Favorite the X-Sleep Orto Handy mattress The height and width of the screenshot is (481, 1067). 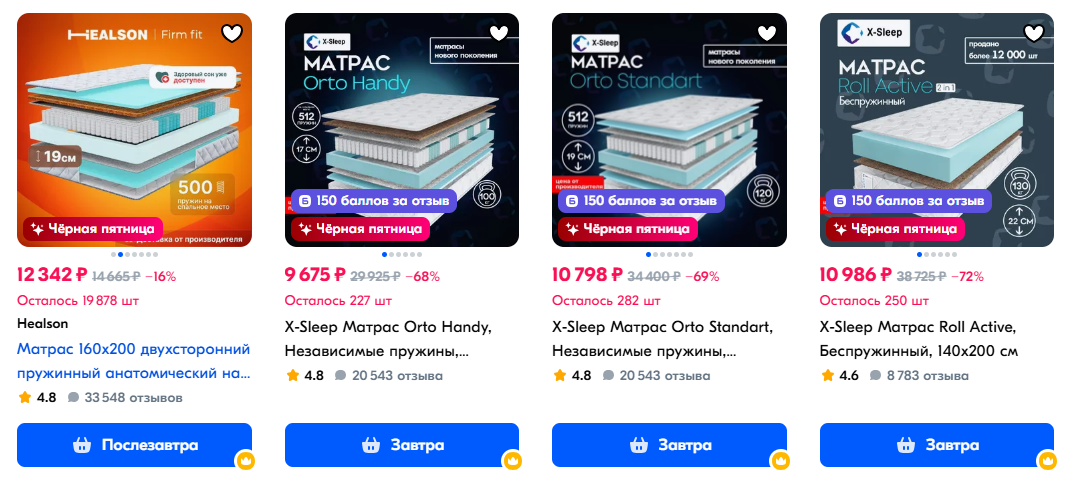(x=499, y=33)
